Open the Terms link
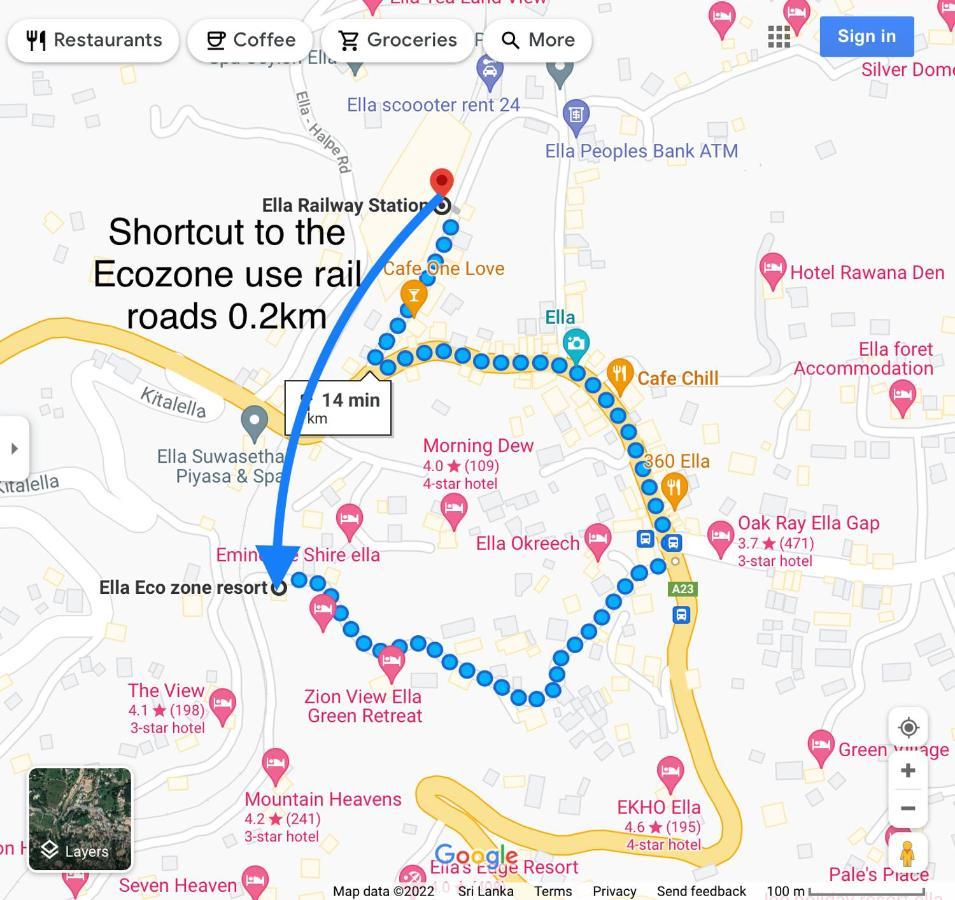This screenshot has width=955, height=900. [x=552, y=891]
